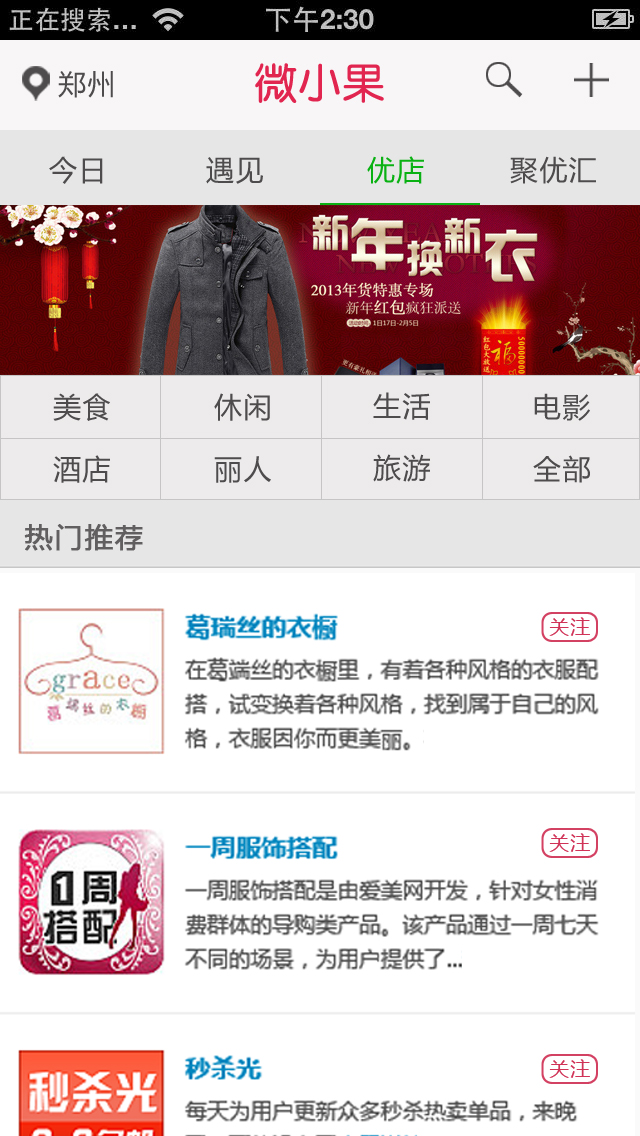The height and width of the screenshot is (1136, 640).
Task: Select the 电影 category
Action: coord(562,407)
